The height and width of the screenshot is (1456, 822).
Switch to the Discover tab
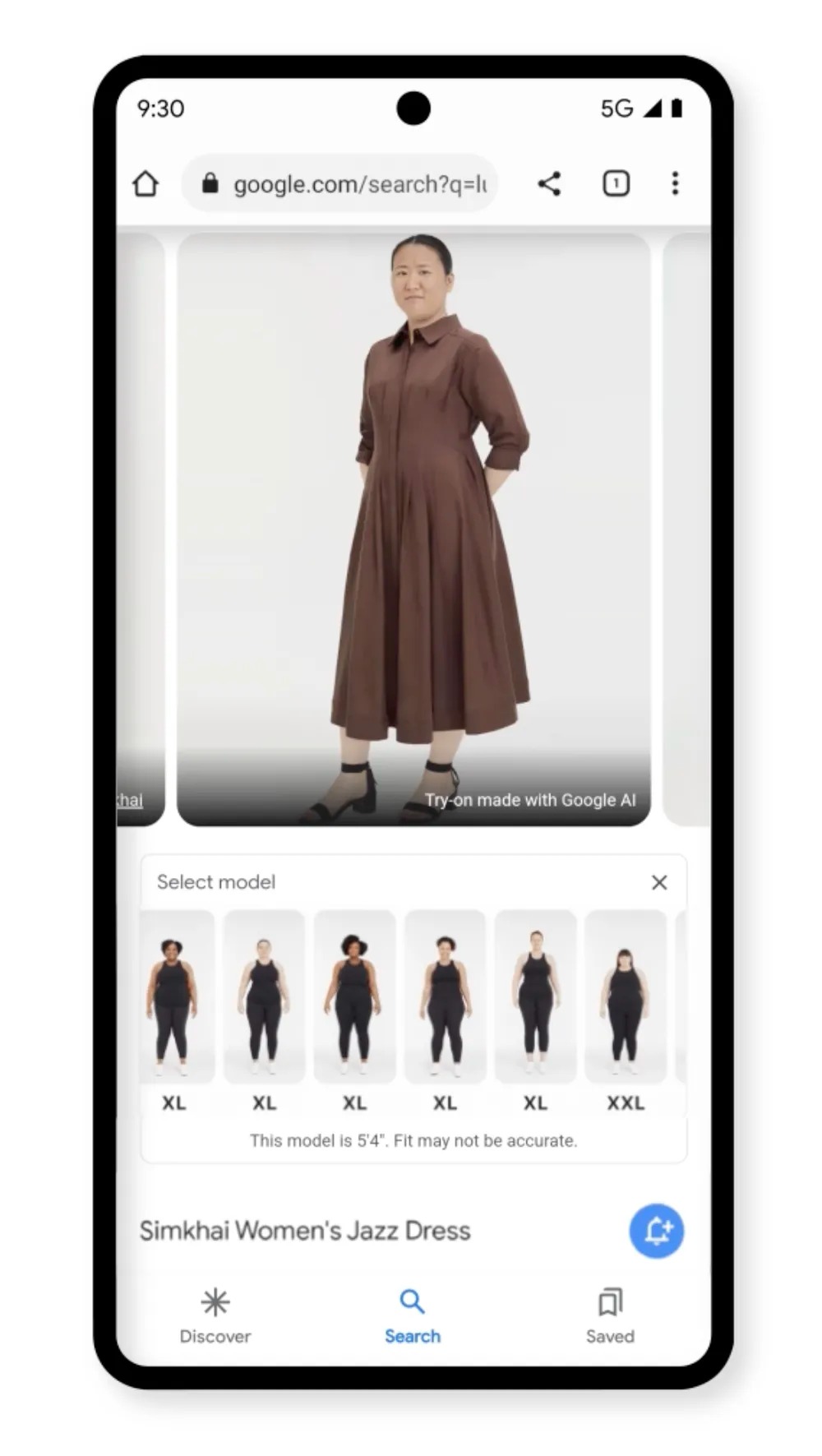(x=215, y=1315)
